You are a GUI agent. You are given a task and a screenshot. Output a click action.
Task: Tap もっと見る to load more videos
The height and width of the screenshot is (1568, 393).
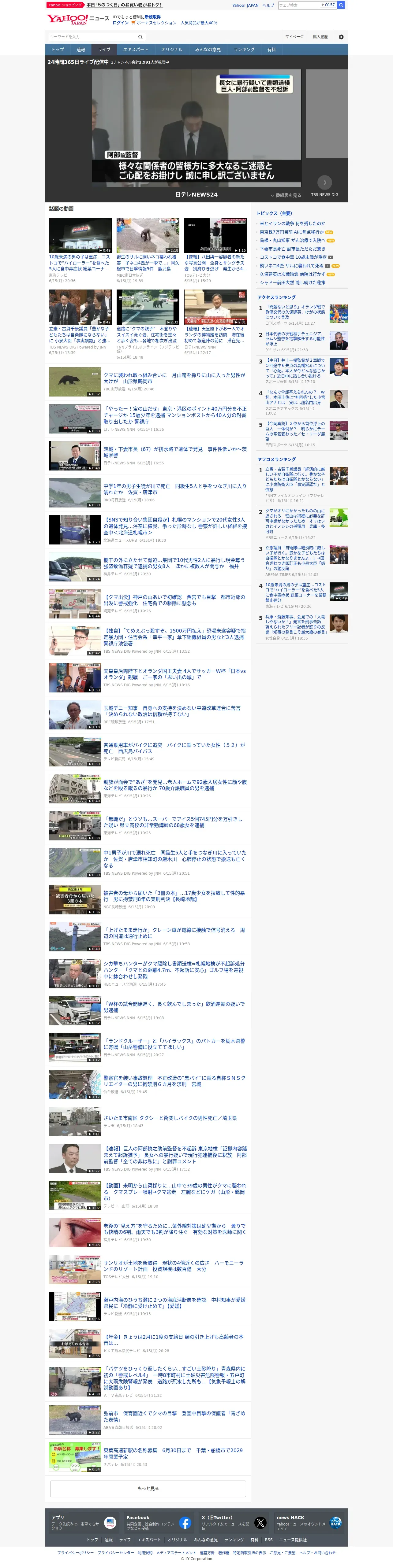[148, 1488]
